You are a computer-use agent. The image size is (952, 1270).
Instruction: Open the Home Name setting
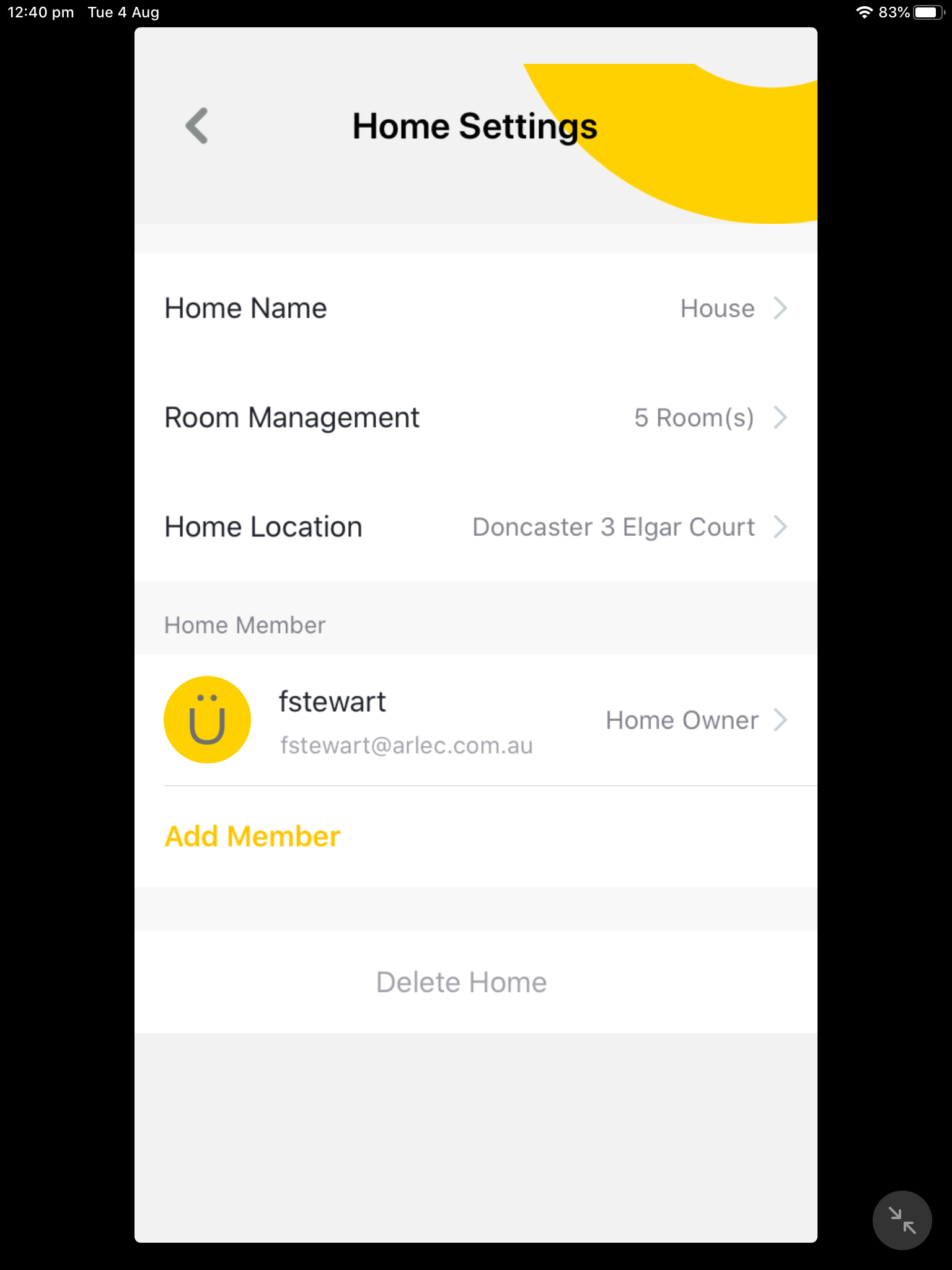475,308
